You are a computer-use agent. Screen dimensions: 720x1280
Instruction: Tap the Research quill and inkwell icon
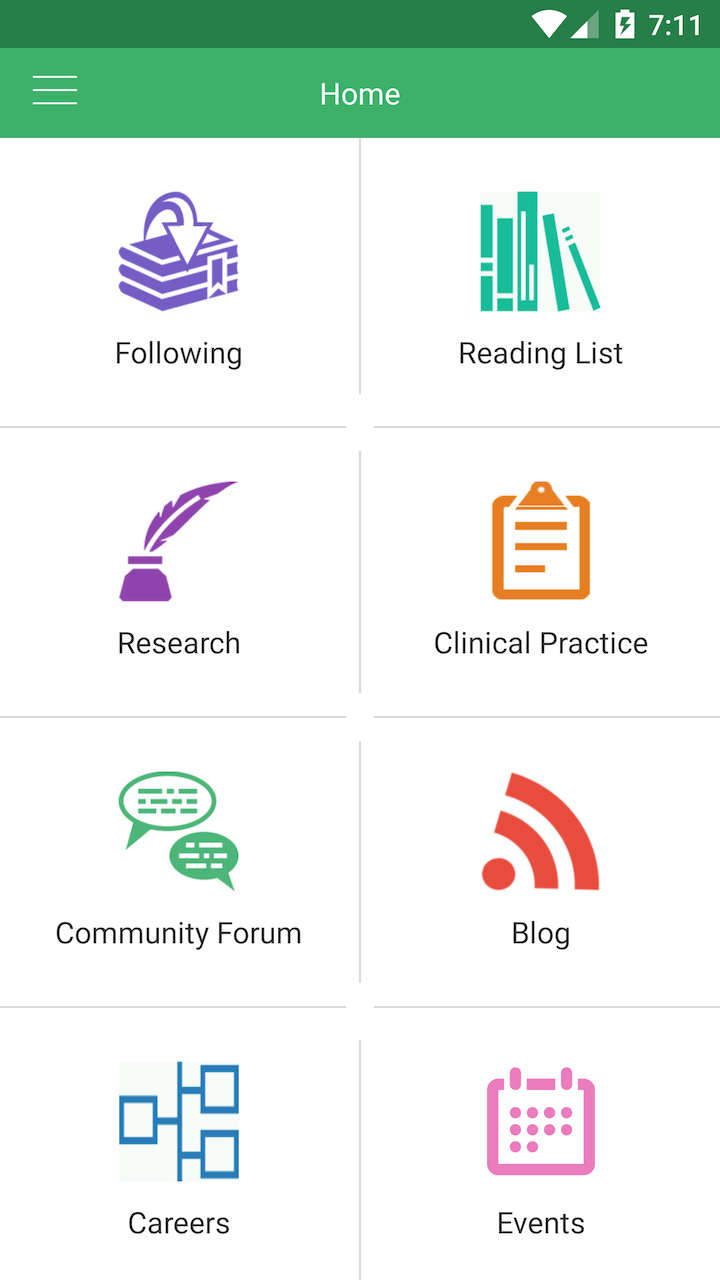pyautogui.click(x=178, y=540)
